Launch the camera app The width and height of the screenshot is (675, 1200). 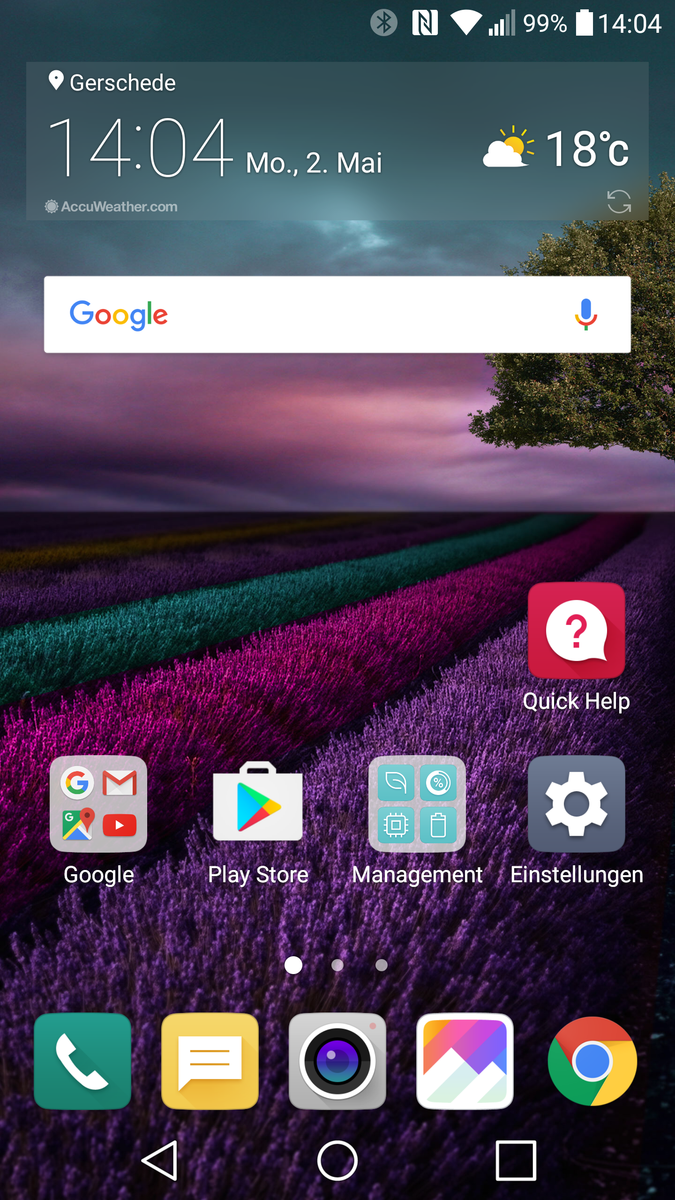click(x=337, y=1061)
